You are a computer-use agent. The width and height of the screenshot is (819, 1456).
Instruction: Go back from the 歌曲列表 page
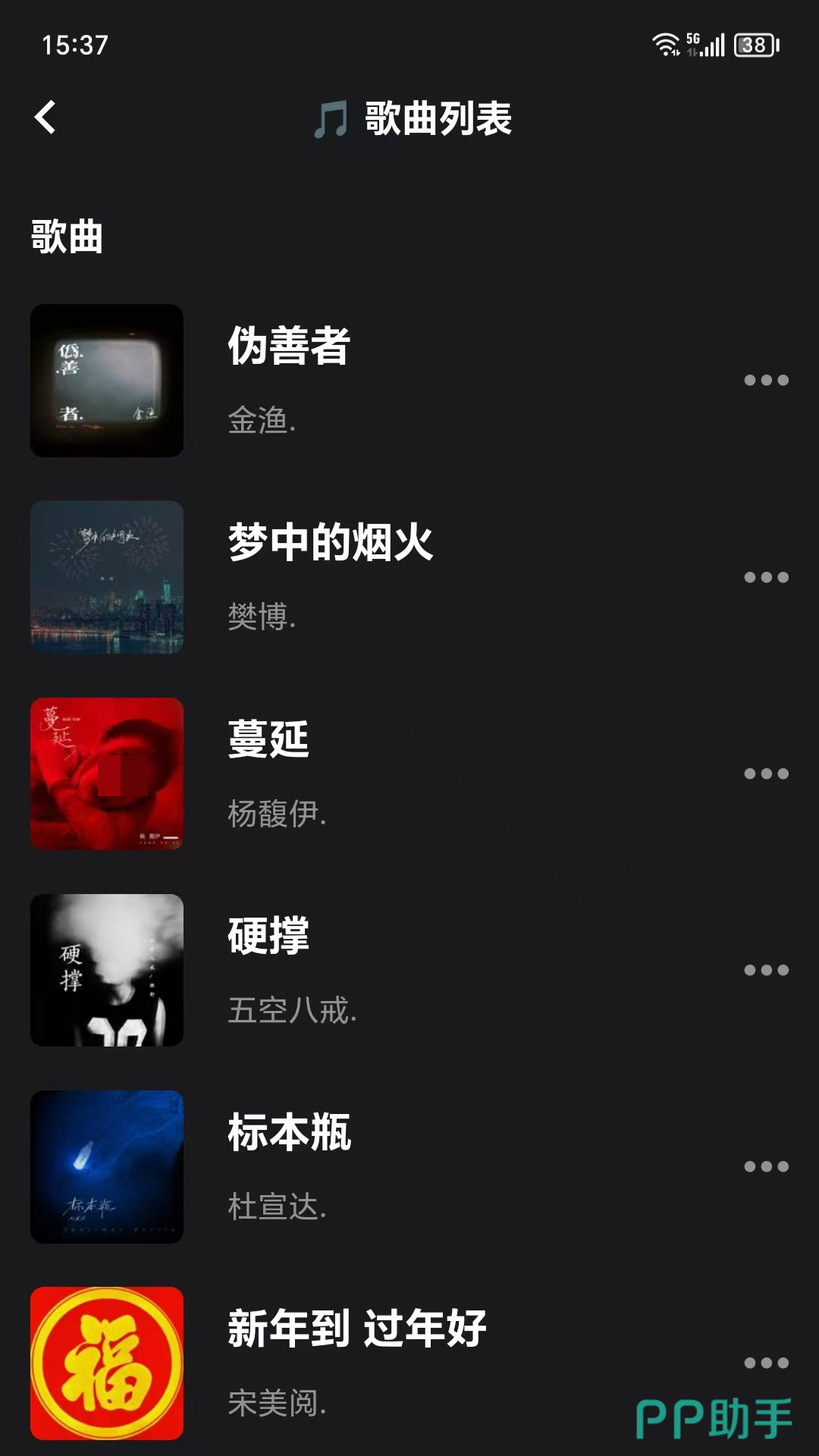pyautogui.click(x=45, y=118)
